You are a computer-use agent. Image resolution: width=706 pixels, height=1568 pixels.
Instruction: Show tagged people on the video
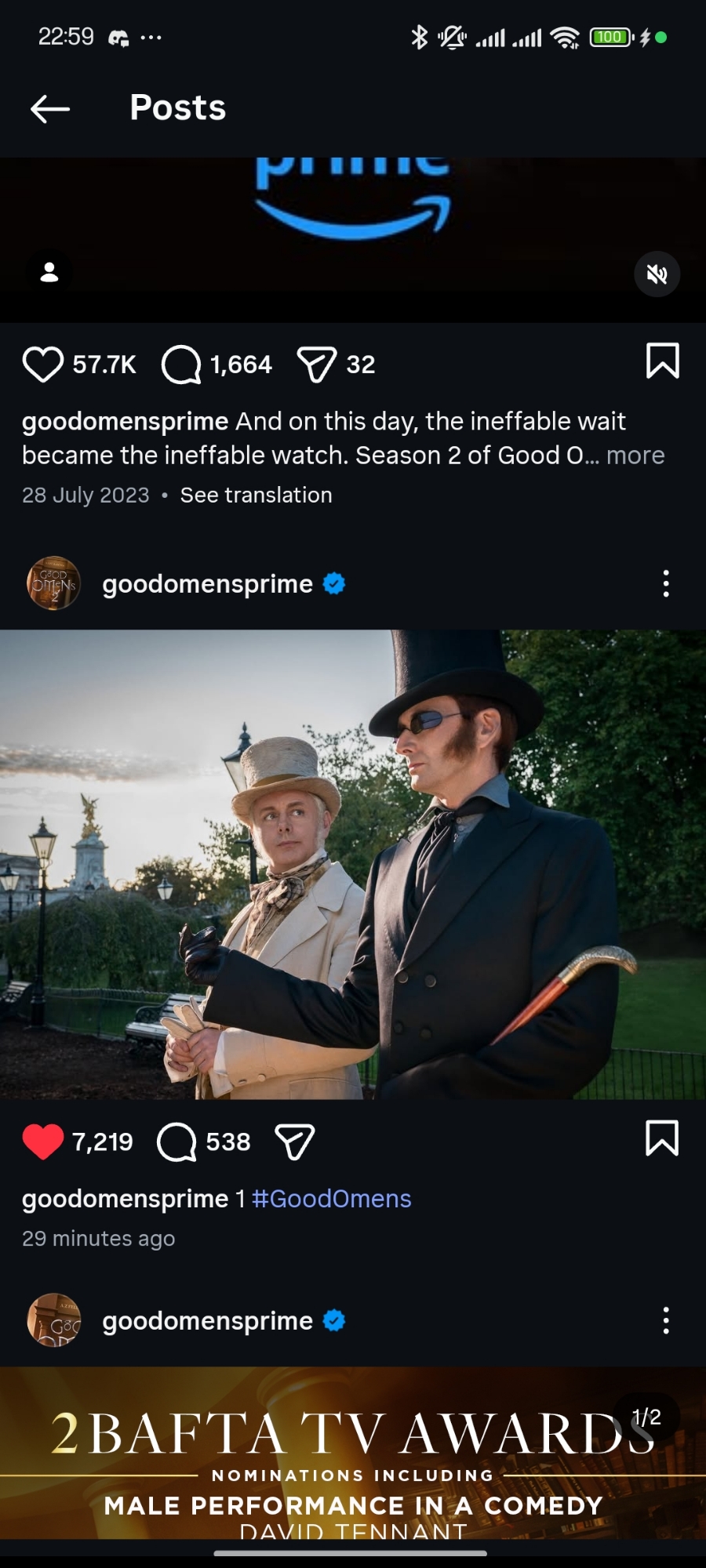tap(49, 272)
